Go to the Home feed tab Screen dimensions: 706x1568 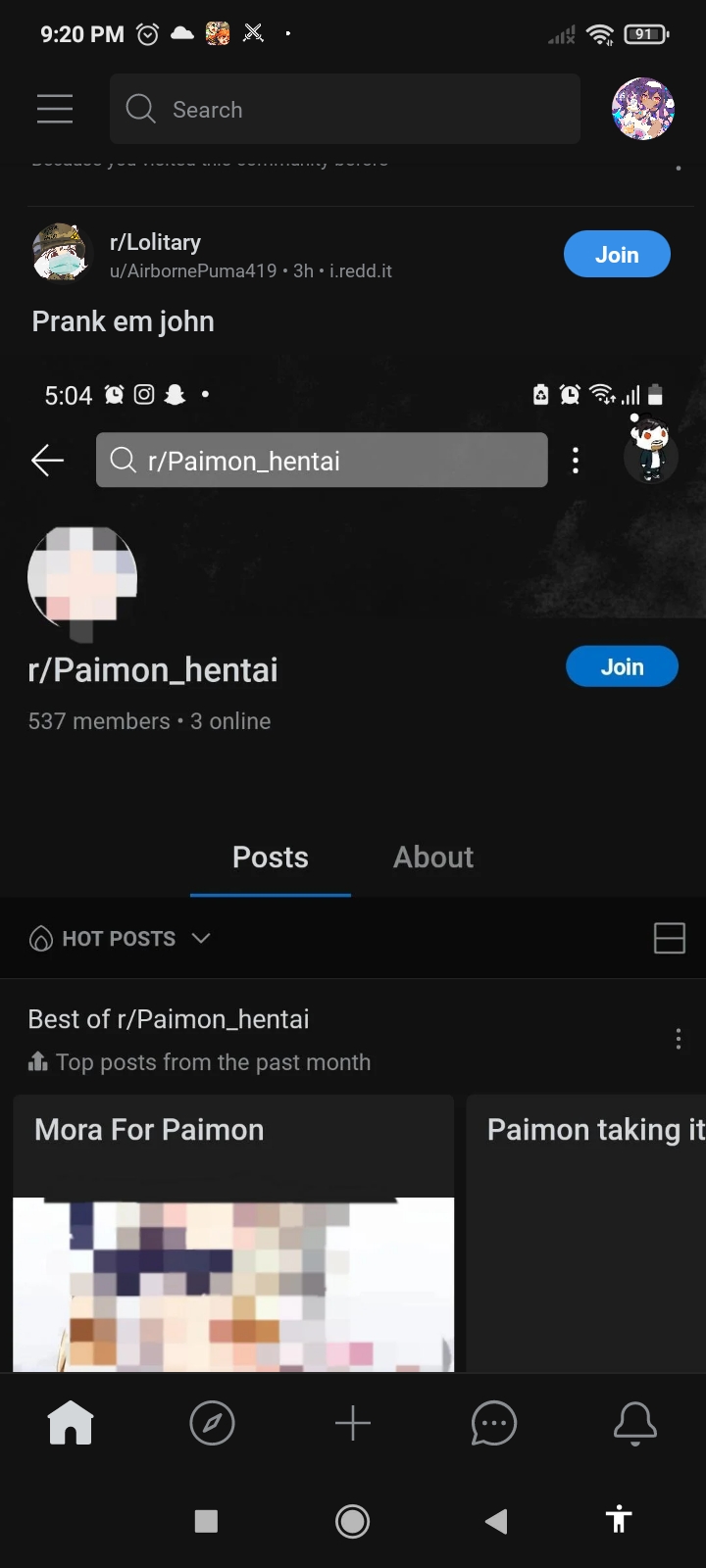click(x=71, y=1423)
